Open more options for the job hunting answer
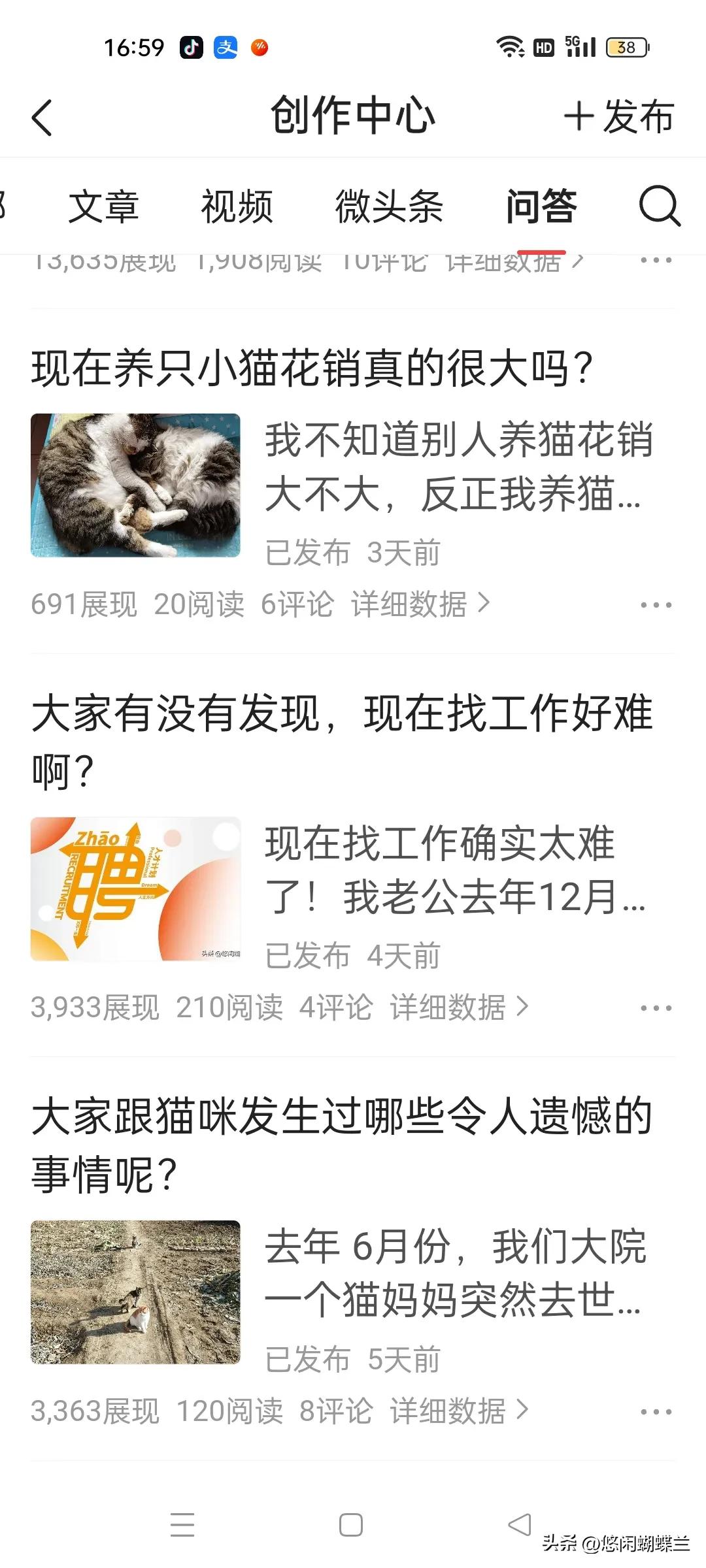Screen dimensions: 706x1568 pyautogui.click(x=656, y=1007)
